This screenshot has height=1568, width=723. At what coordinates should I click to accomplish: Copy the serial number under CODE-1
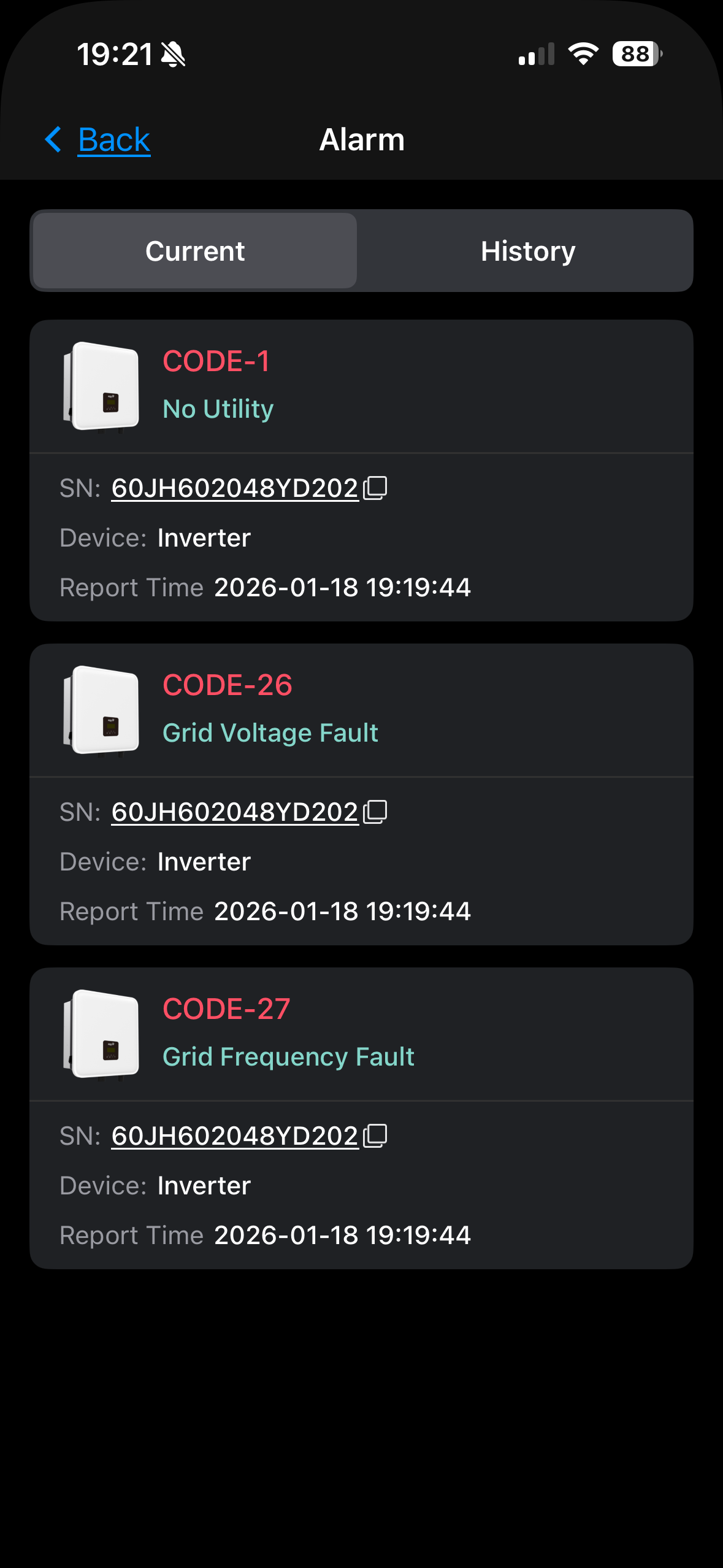(x=375, y=488)
